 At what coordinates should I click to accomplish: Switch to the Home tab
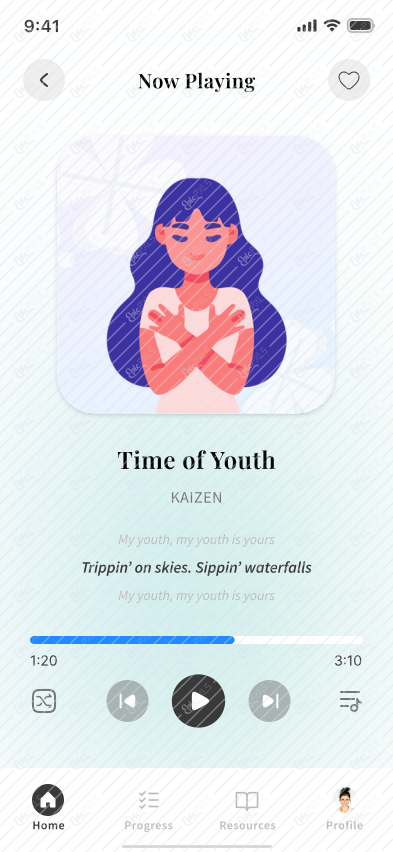coord(48,808)
